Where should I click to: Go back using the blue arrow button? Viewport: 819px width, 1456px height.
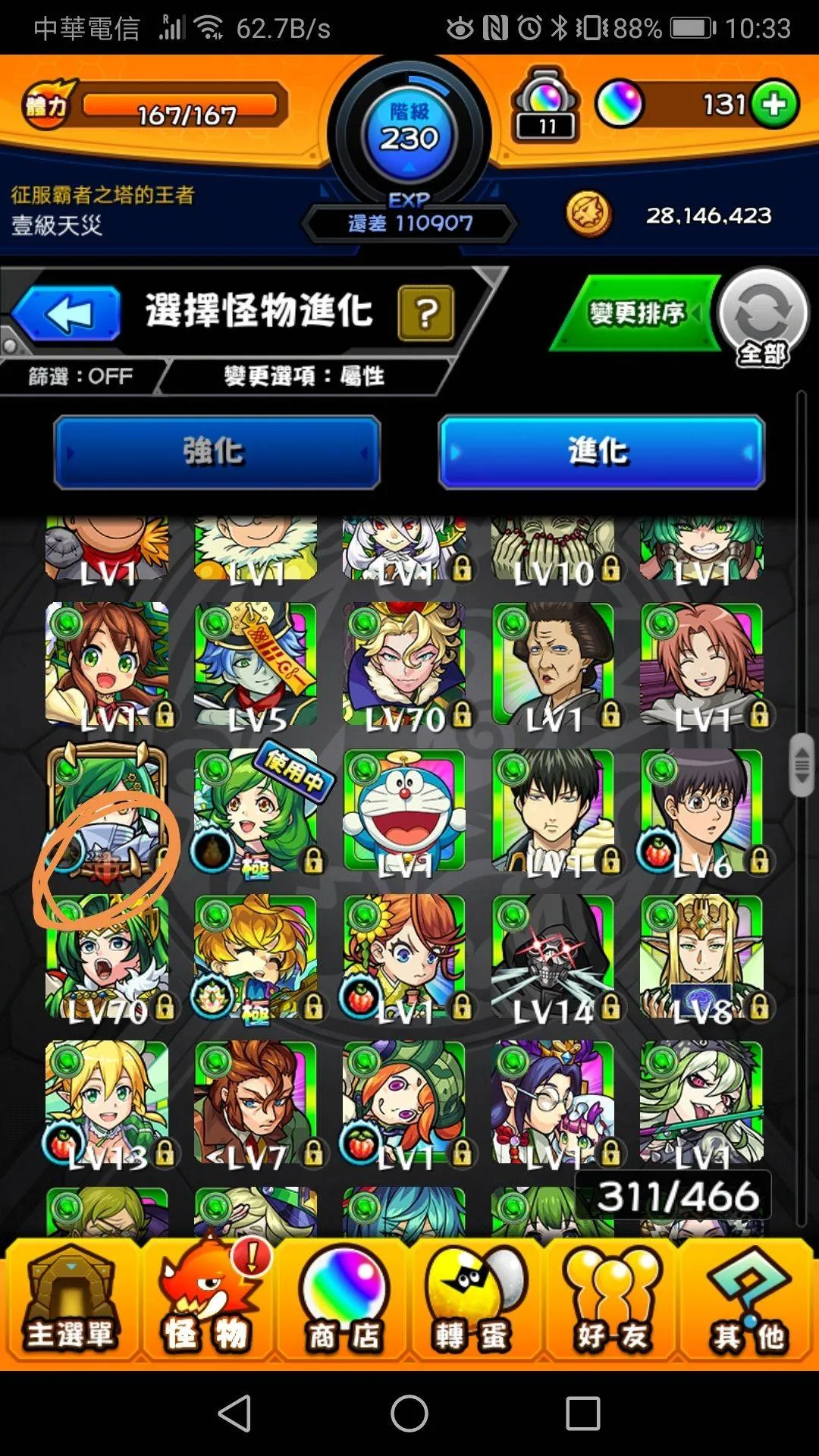click(67, 313)
